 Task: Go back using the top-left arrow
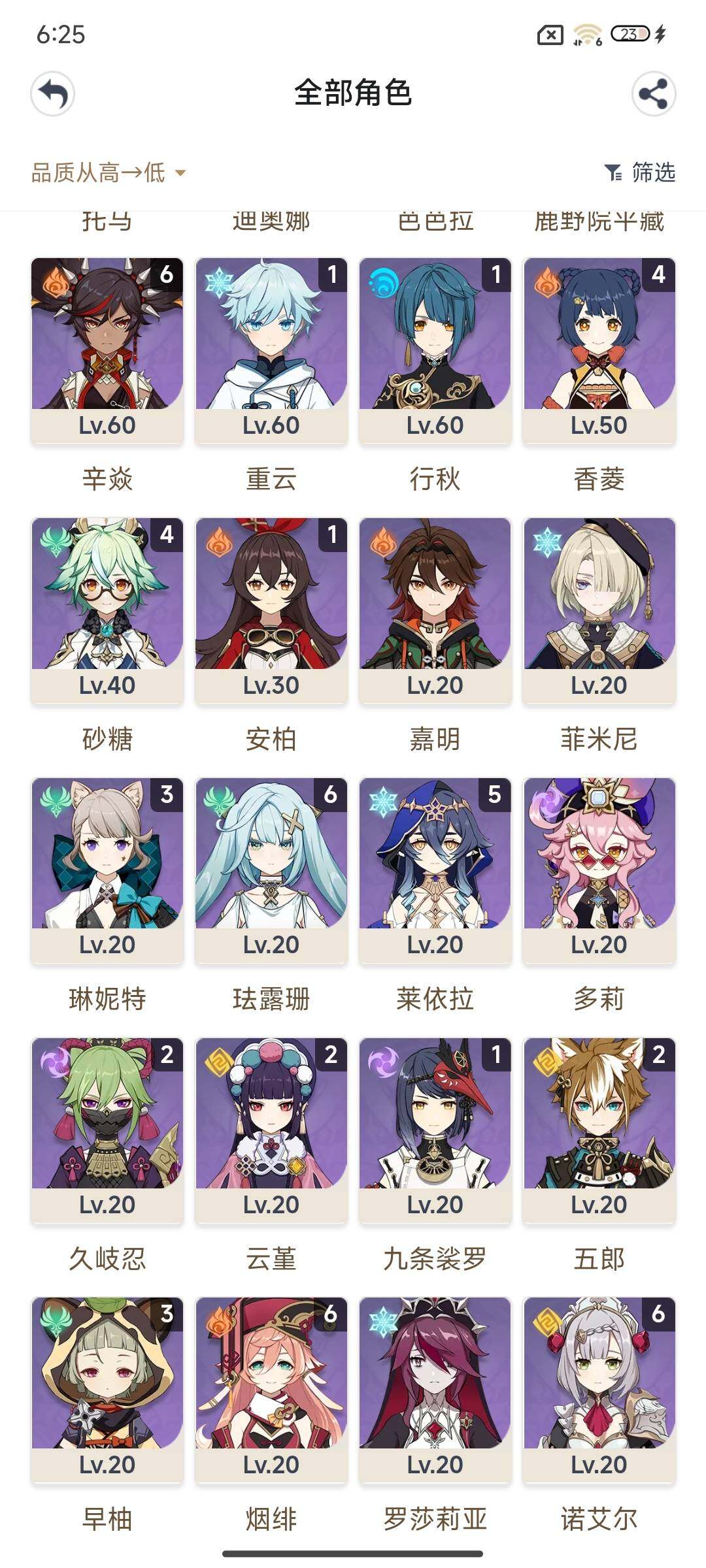click(x=52, y=94)
